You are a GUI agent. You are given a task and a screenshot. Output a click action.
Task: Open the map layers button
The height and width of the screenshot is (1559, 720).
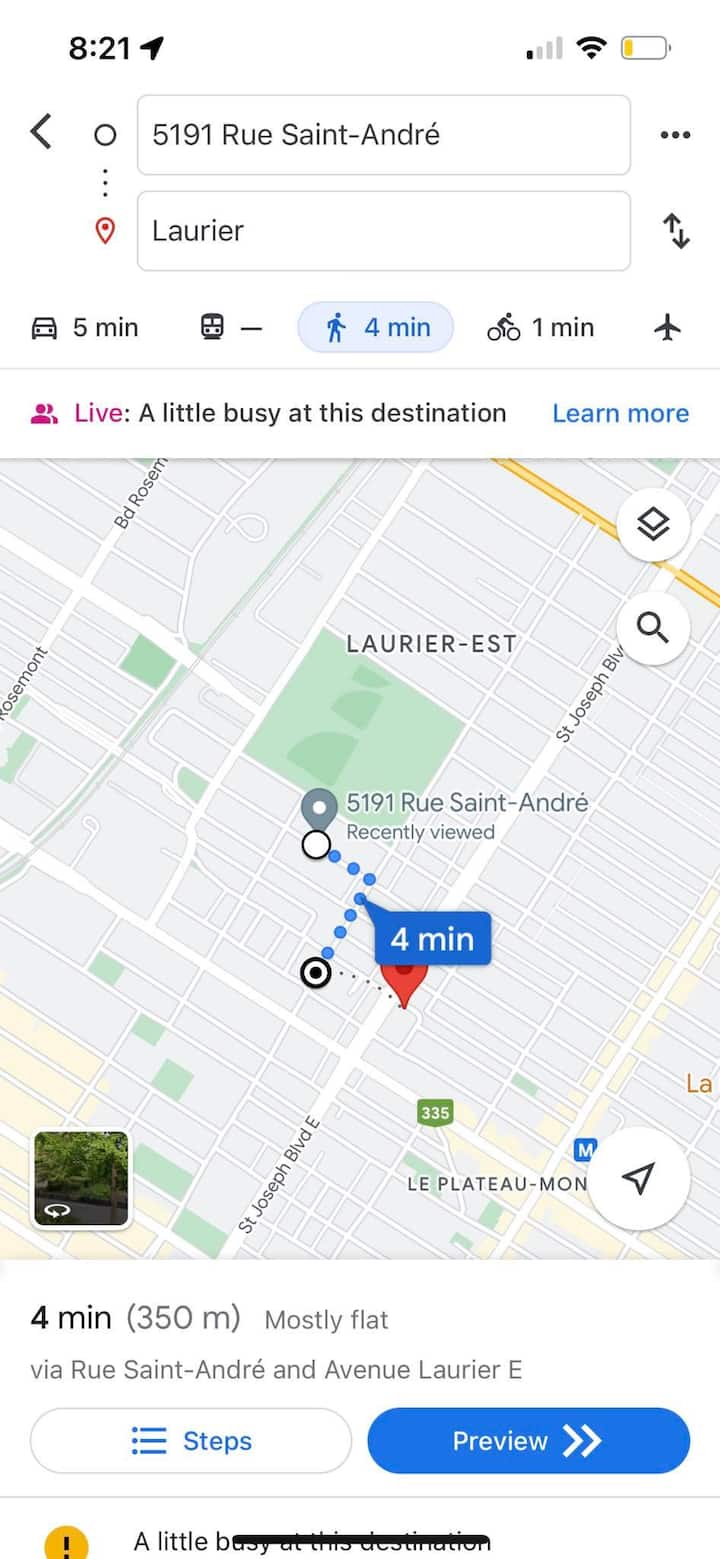653,524
